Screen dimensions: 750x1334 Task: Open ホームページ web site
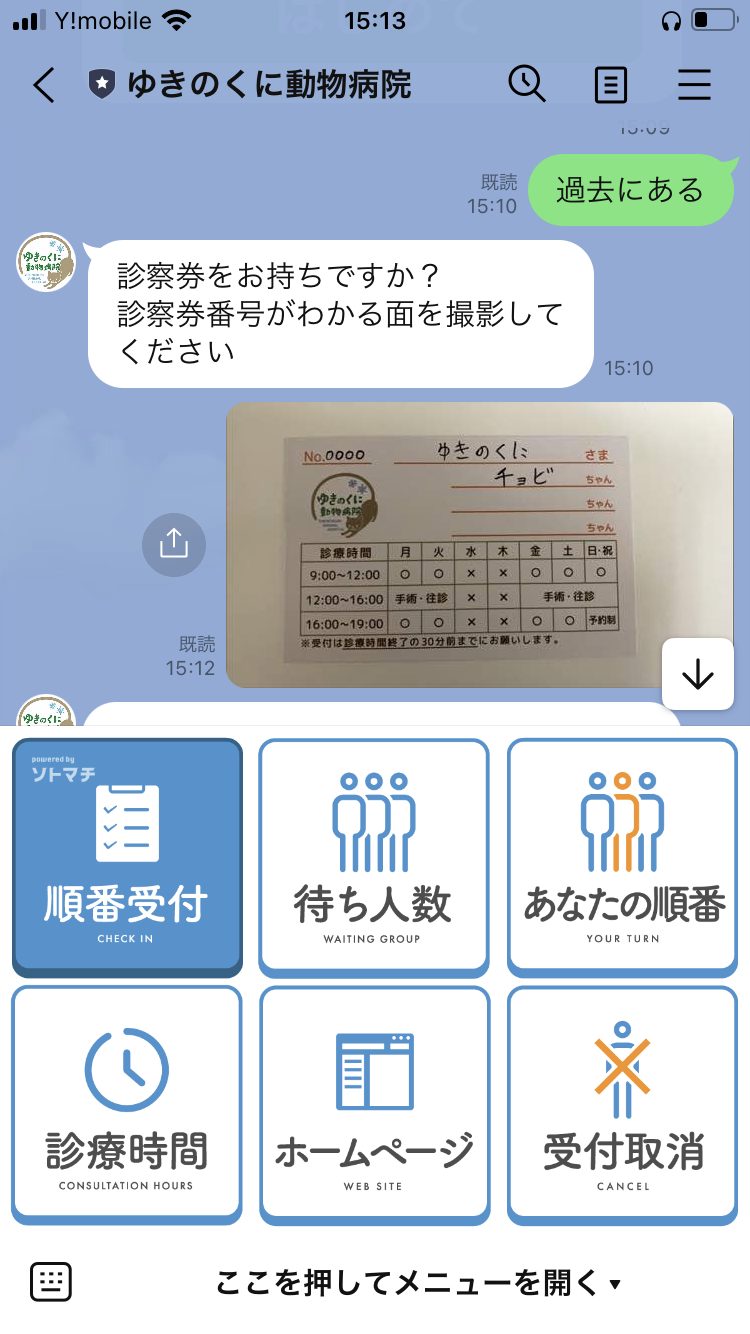(x=374, y=1105)
